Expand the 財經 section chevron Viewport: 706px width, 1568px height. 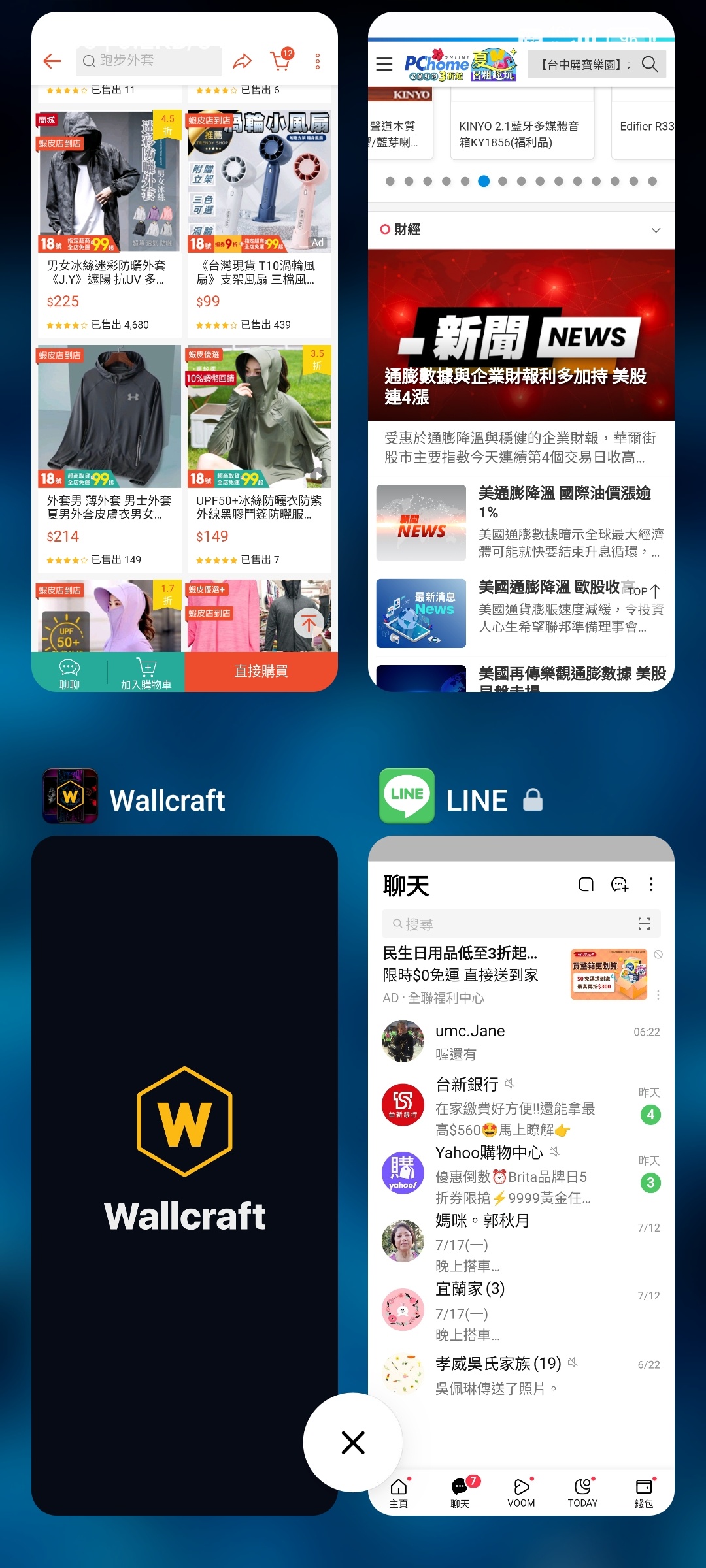click(656, 230)
